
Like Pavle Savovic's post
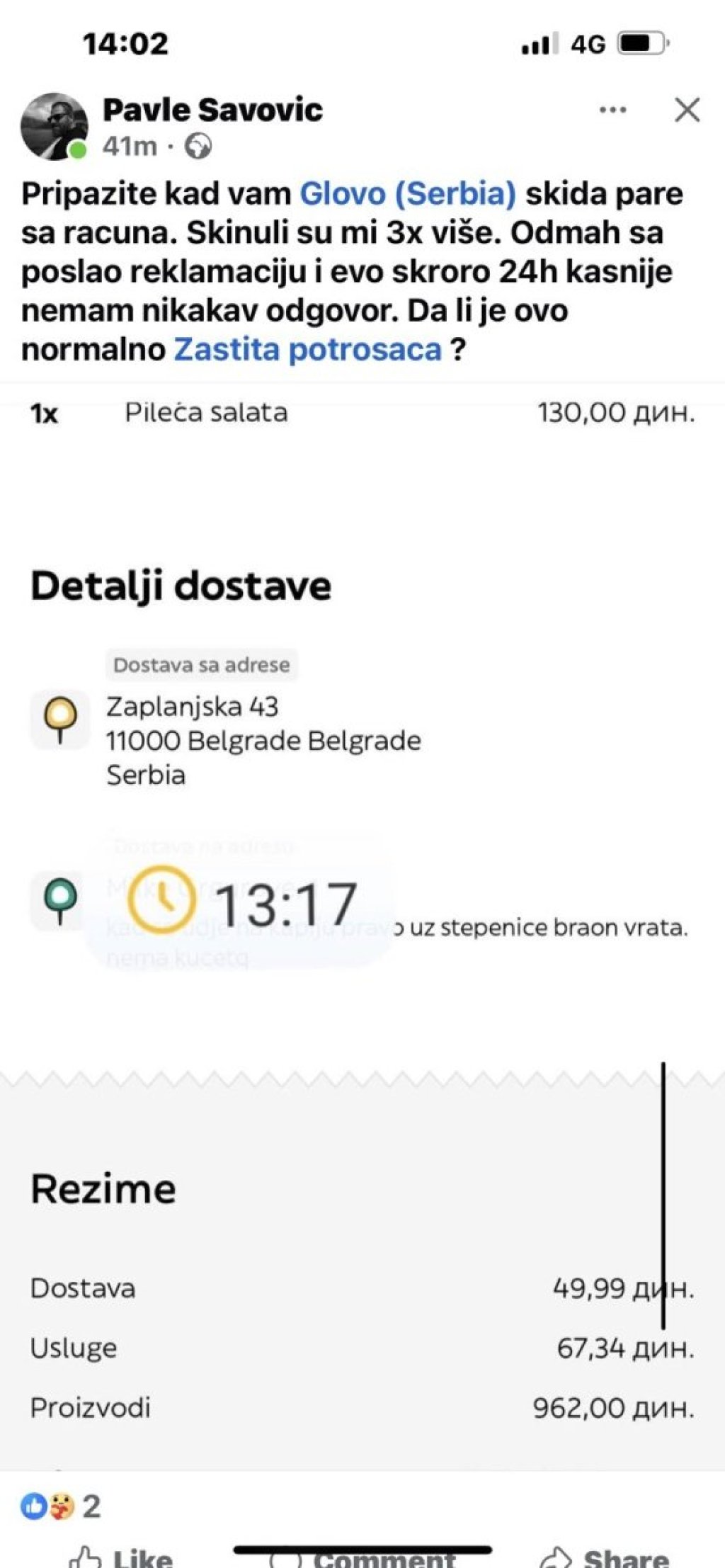[x=122, y=1557]
